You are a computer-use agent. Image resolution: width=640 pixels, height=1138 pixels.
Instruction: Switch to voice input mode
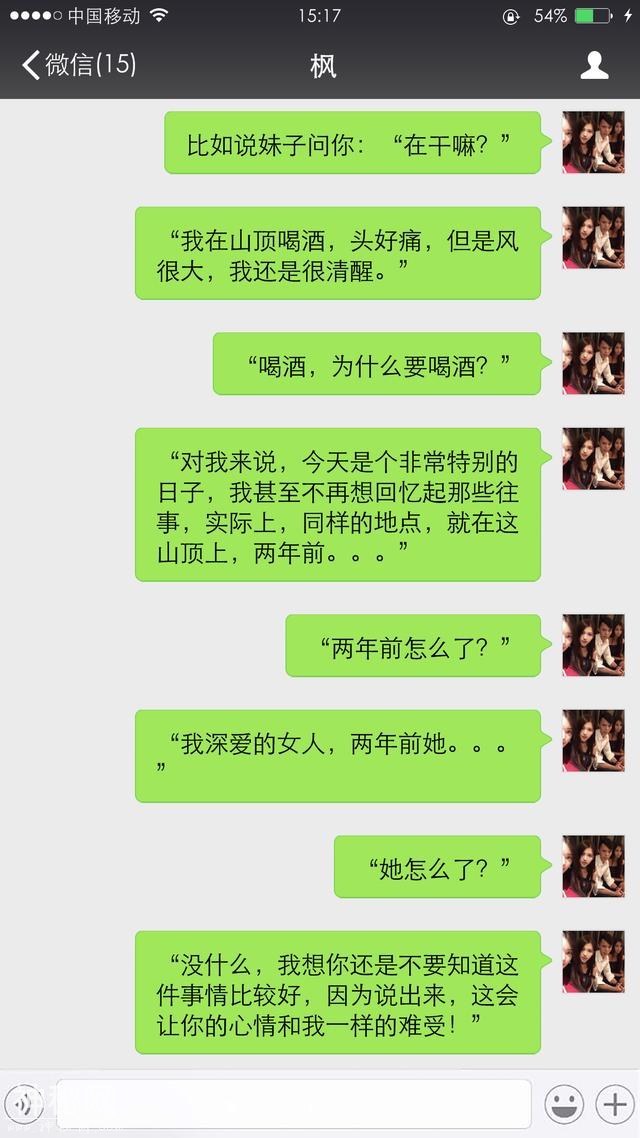point(26,1104)
